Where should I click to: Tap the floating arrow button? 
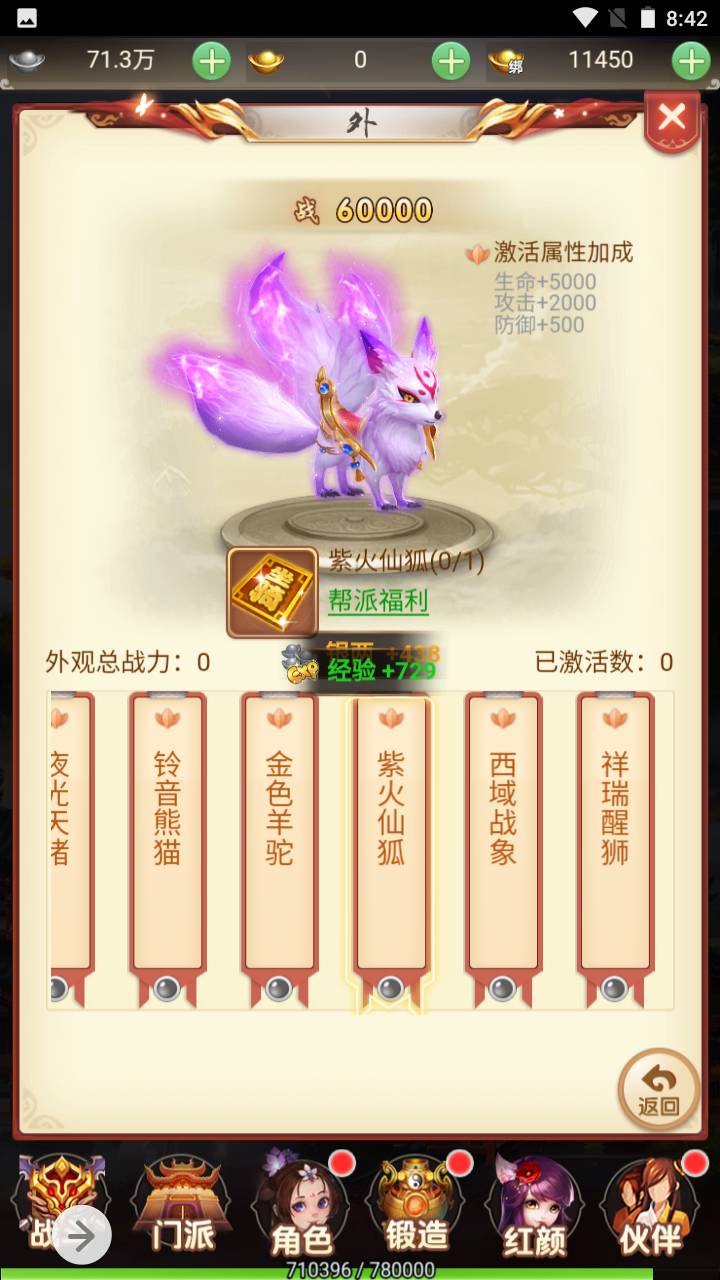tap(82, 1236)
